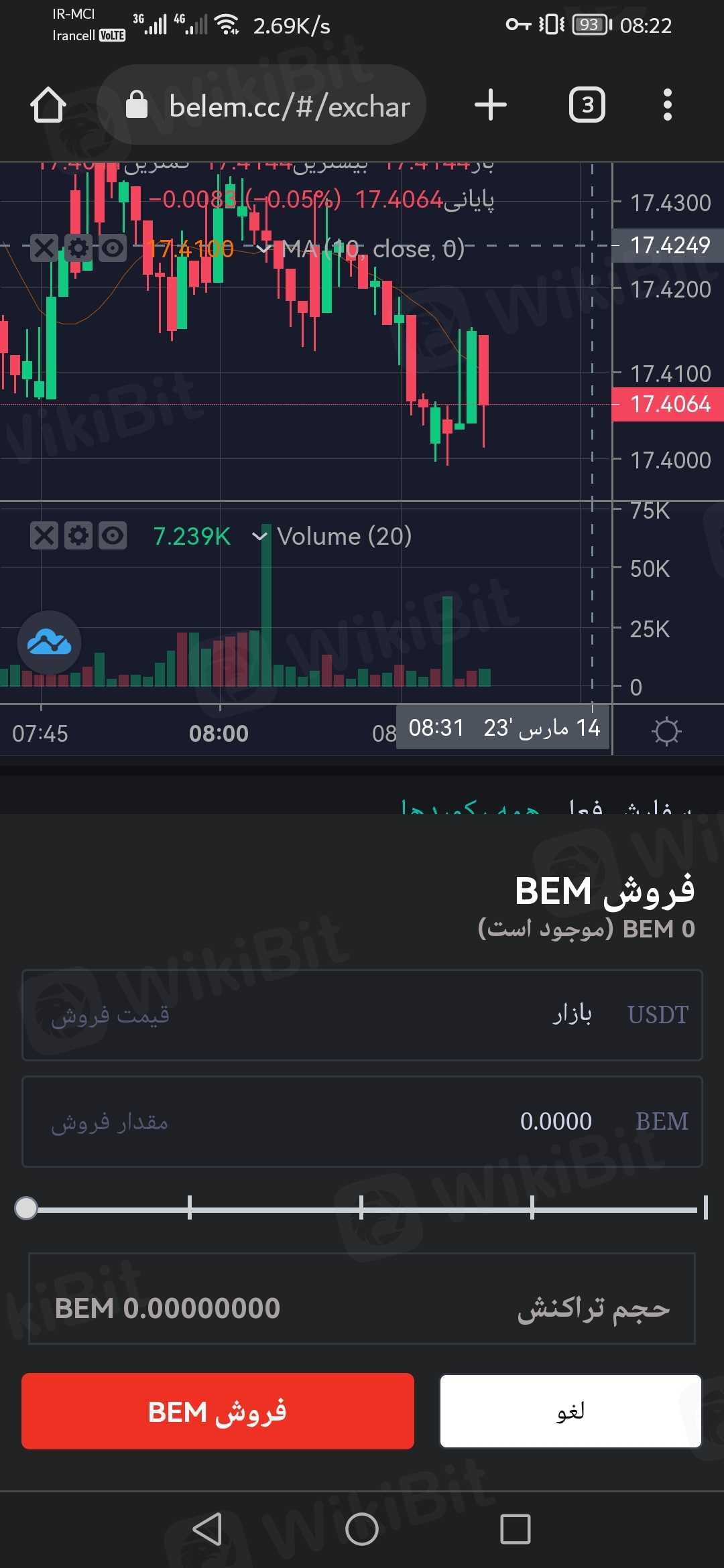
Task: Remove the MA indicator from the chart
Action: [44, 249]
